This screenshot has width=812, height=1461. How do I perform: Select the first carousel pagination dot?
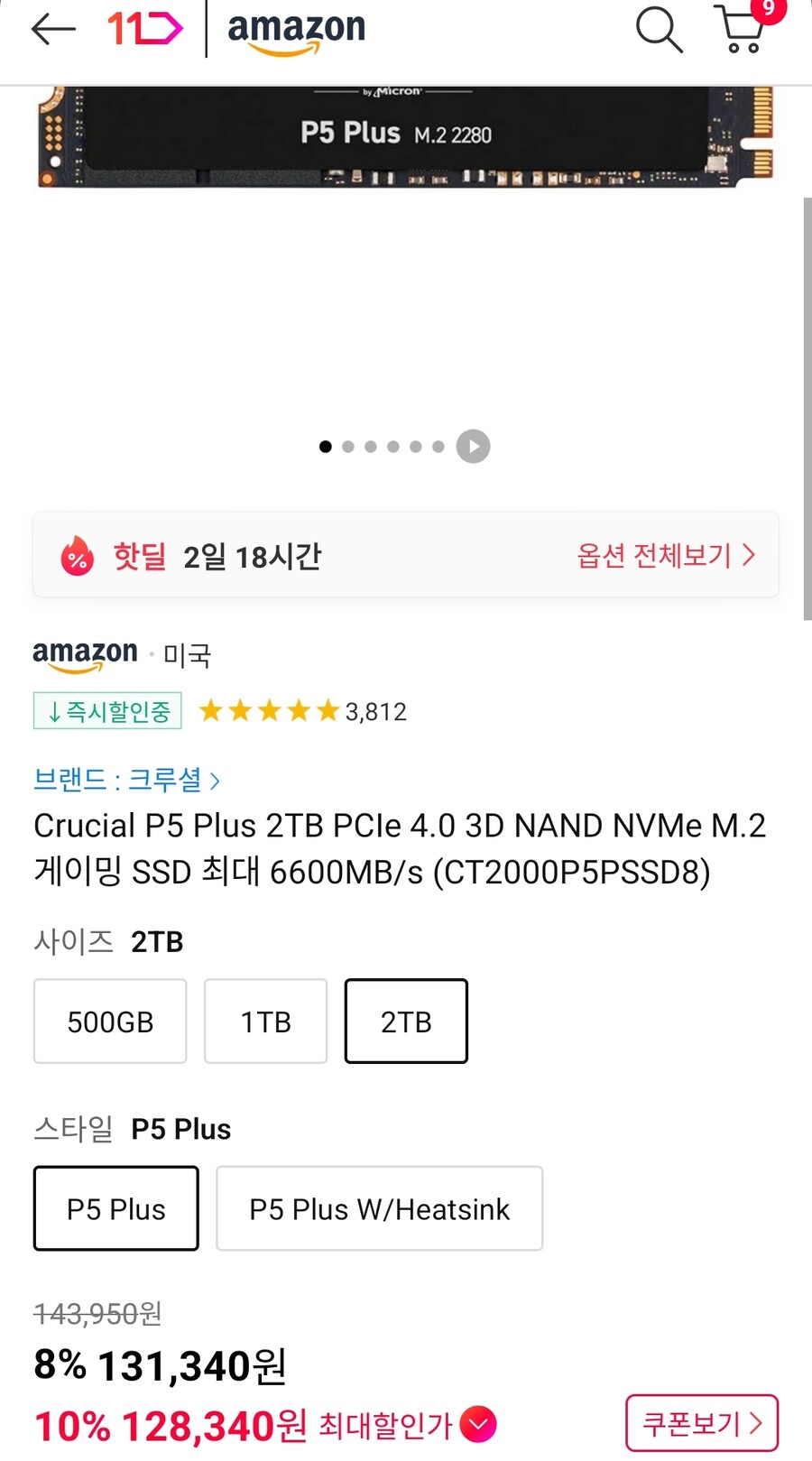(325, 446)
